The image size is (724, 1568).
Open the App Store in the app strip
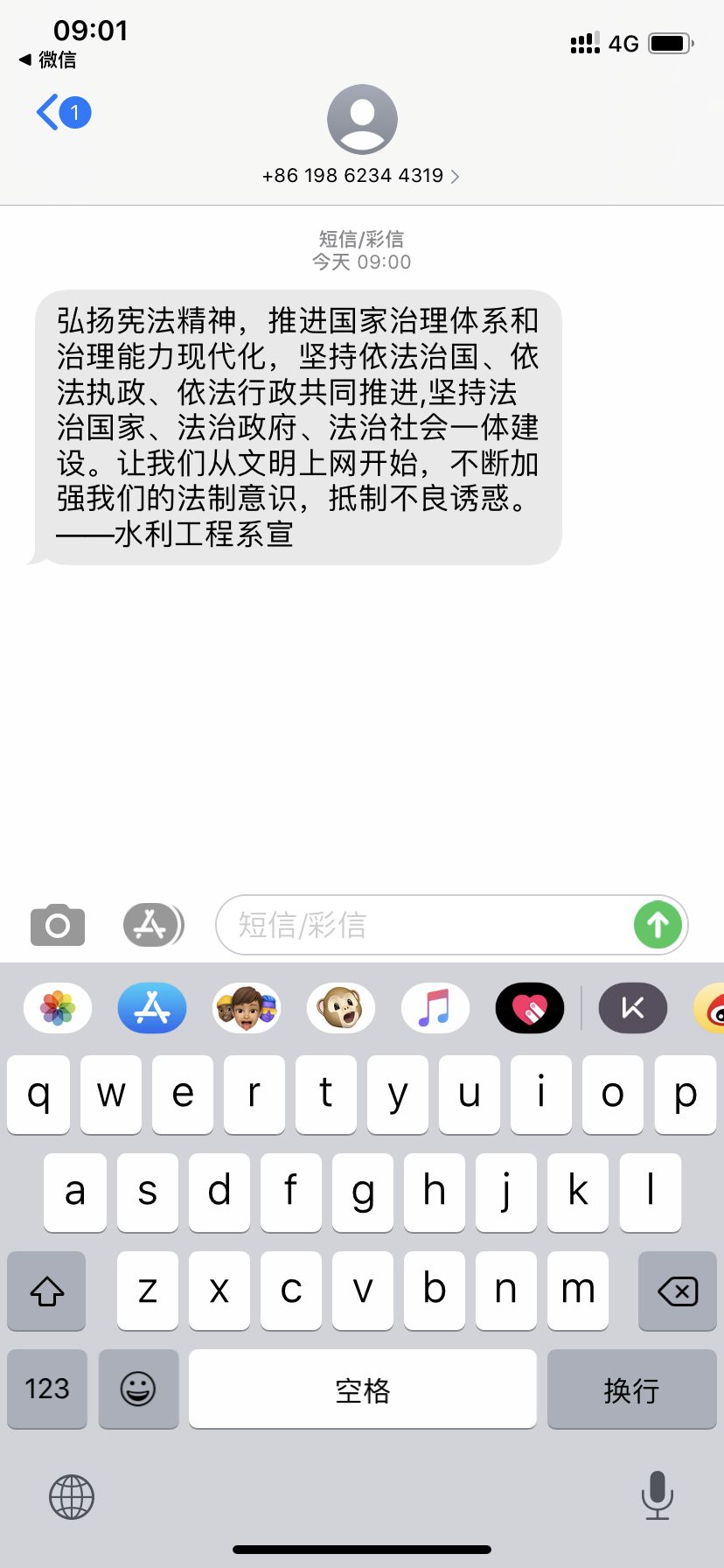coord(152,1009)
